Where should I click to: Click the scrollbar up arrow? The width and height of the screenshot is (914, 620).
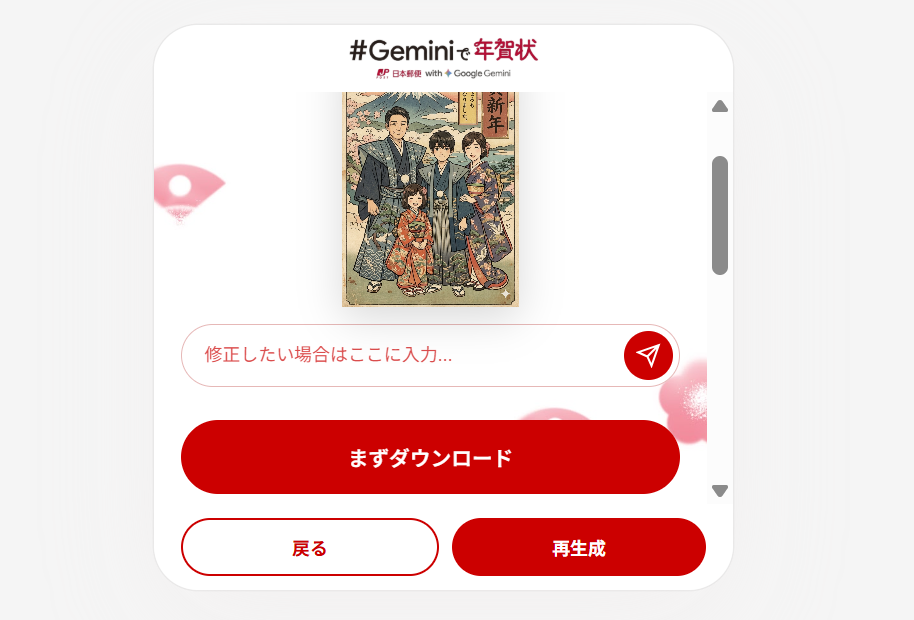tap(719, 106)
